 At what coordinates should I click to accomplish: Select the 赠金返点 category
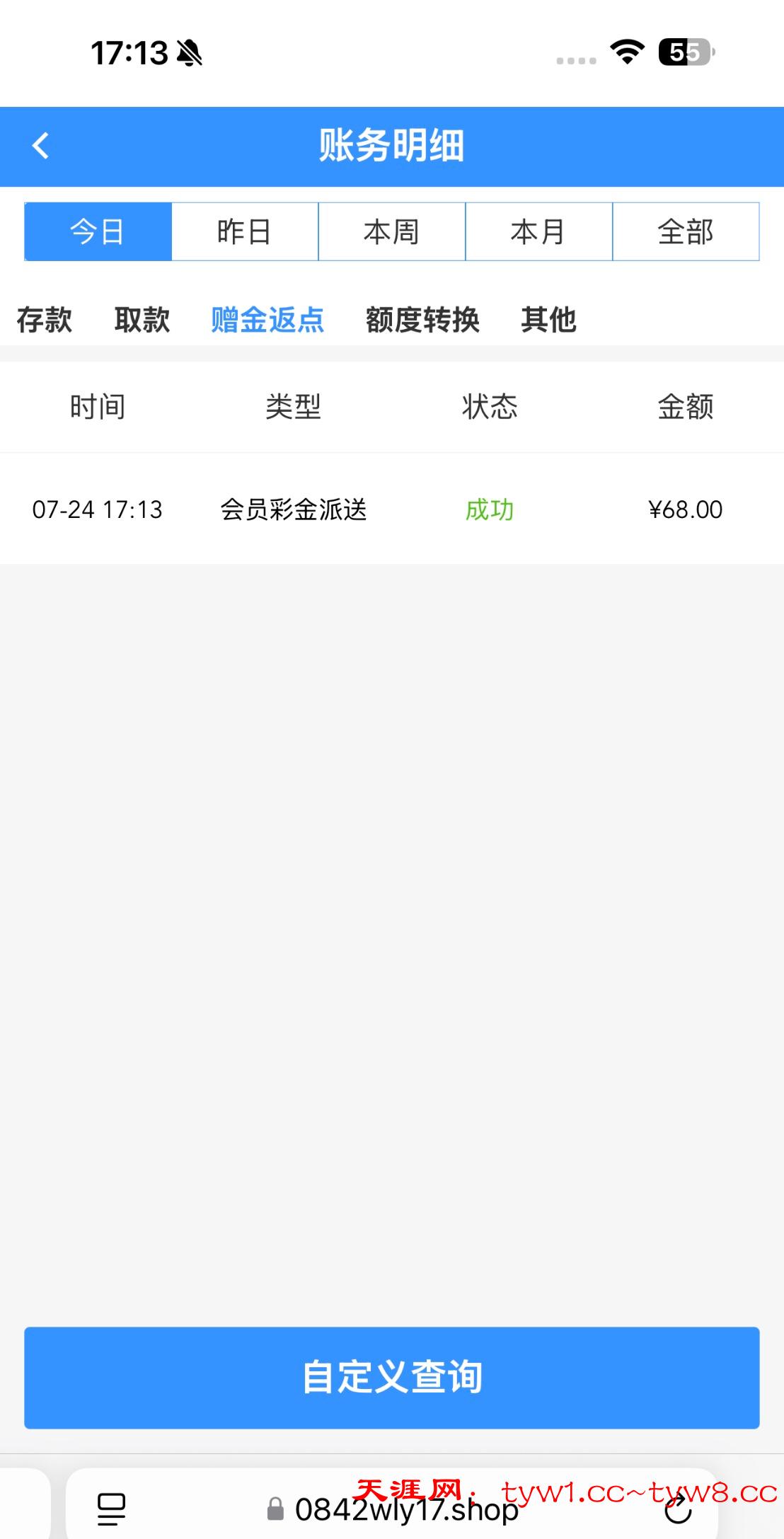(x=267, y=320)
